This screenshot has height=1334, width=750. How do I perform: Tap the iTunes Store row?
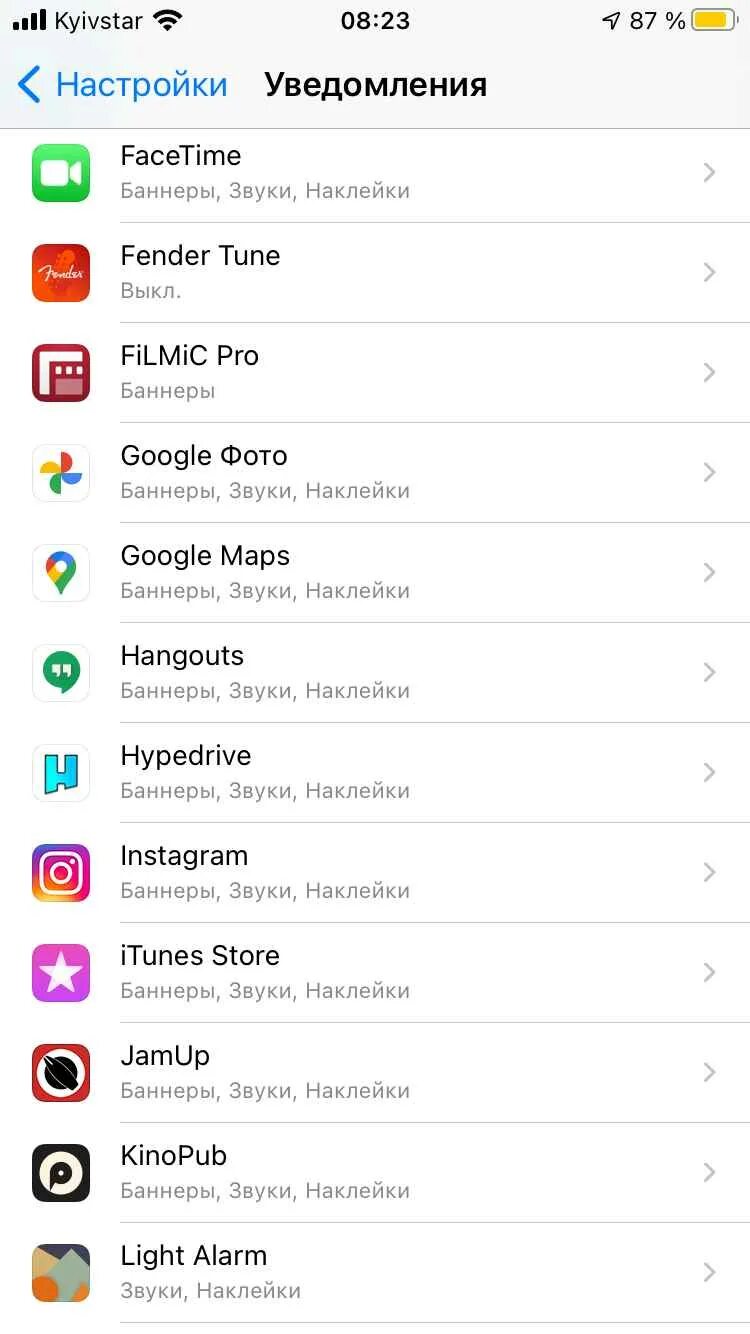(x=375, y=972)
